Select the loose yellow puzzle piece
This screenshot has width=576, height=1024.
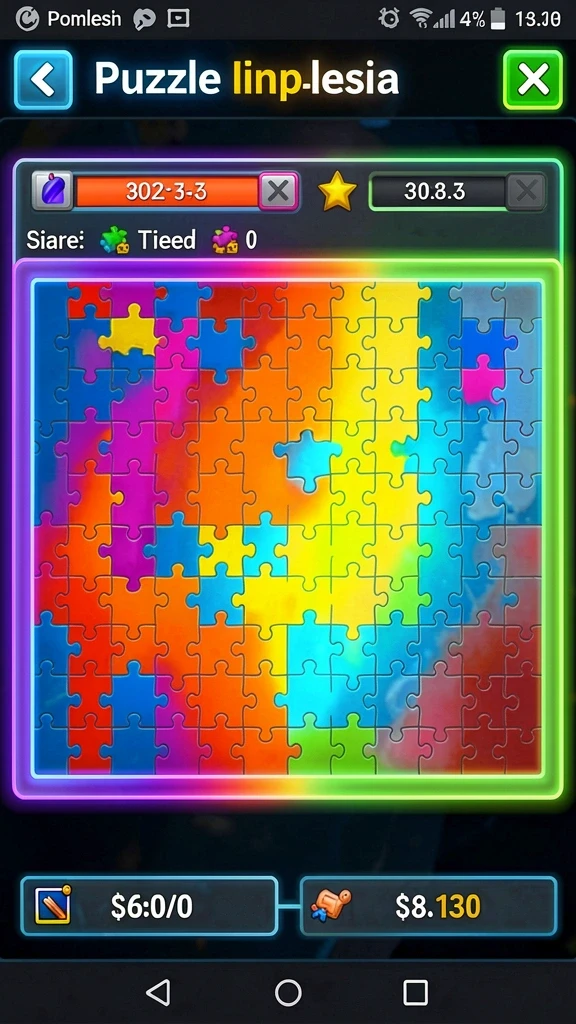tap(131, 331)
